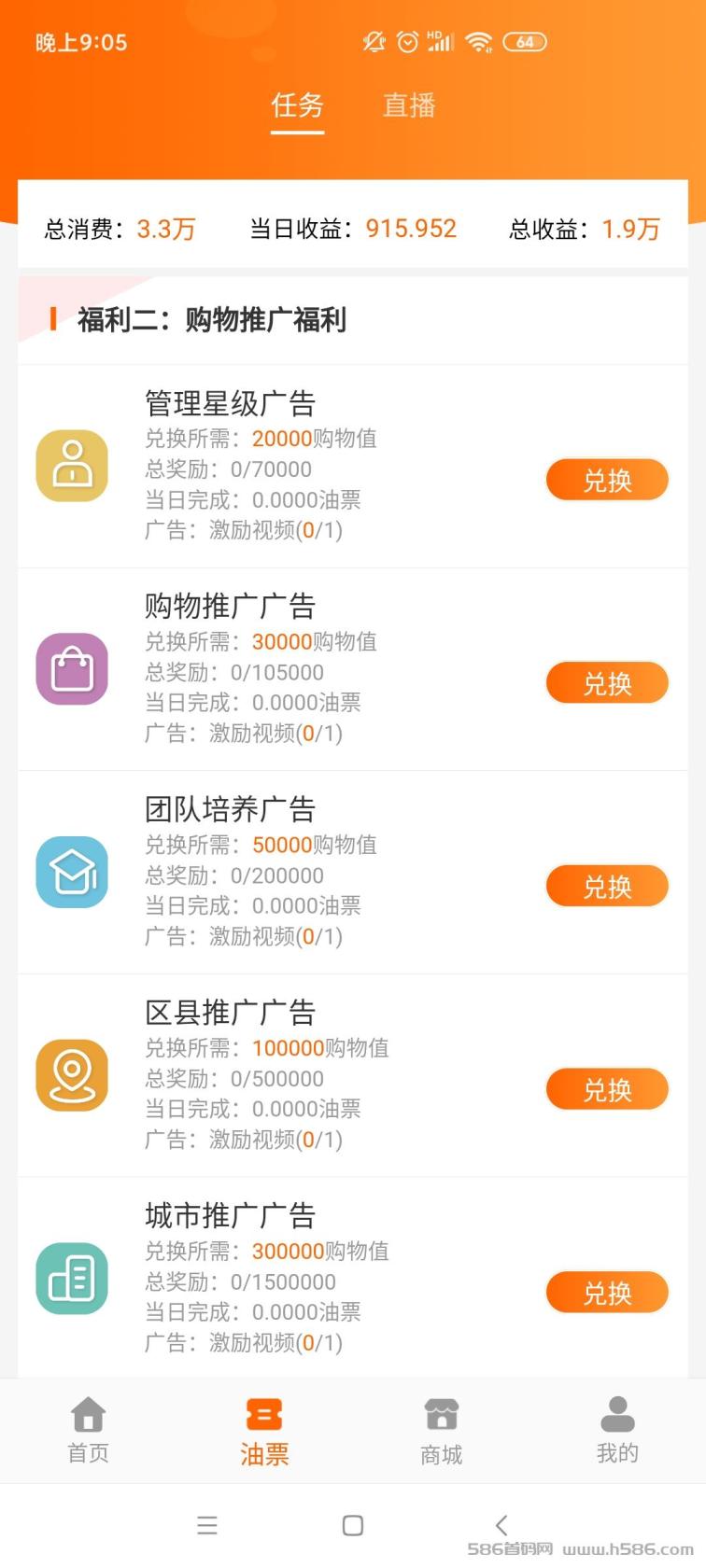Tap the system home button
The width and height of the screenshot is (706, 1568).
click(353, 1525)
